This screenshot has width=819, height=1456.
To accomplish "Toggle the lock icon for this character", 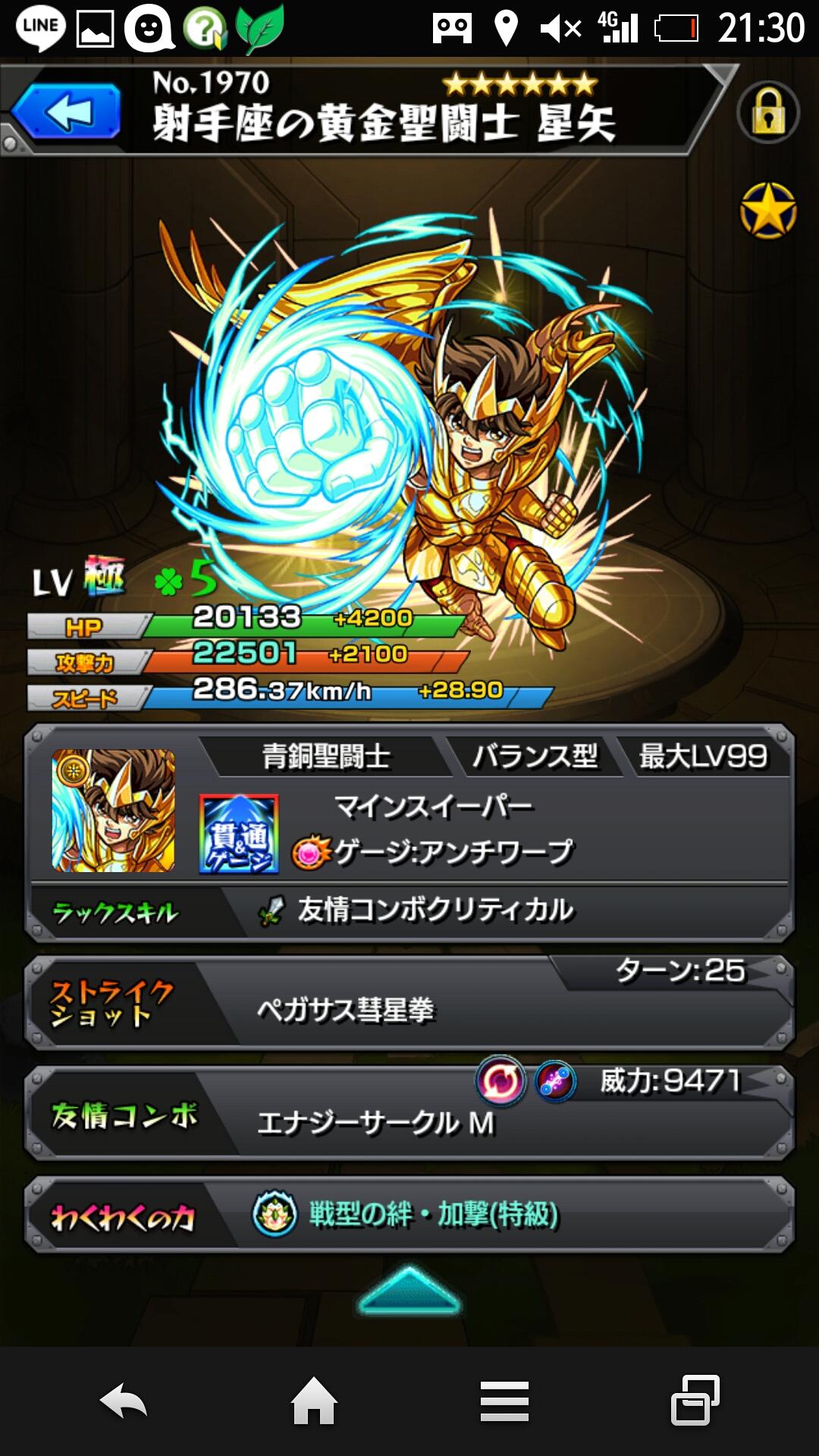I will (x=767, y=113).
